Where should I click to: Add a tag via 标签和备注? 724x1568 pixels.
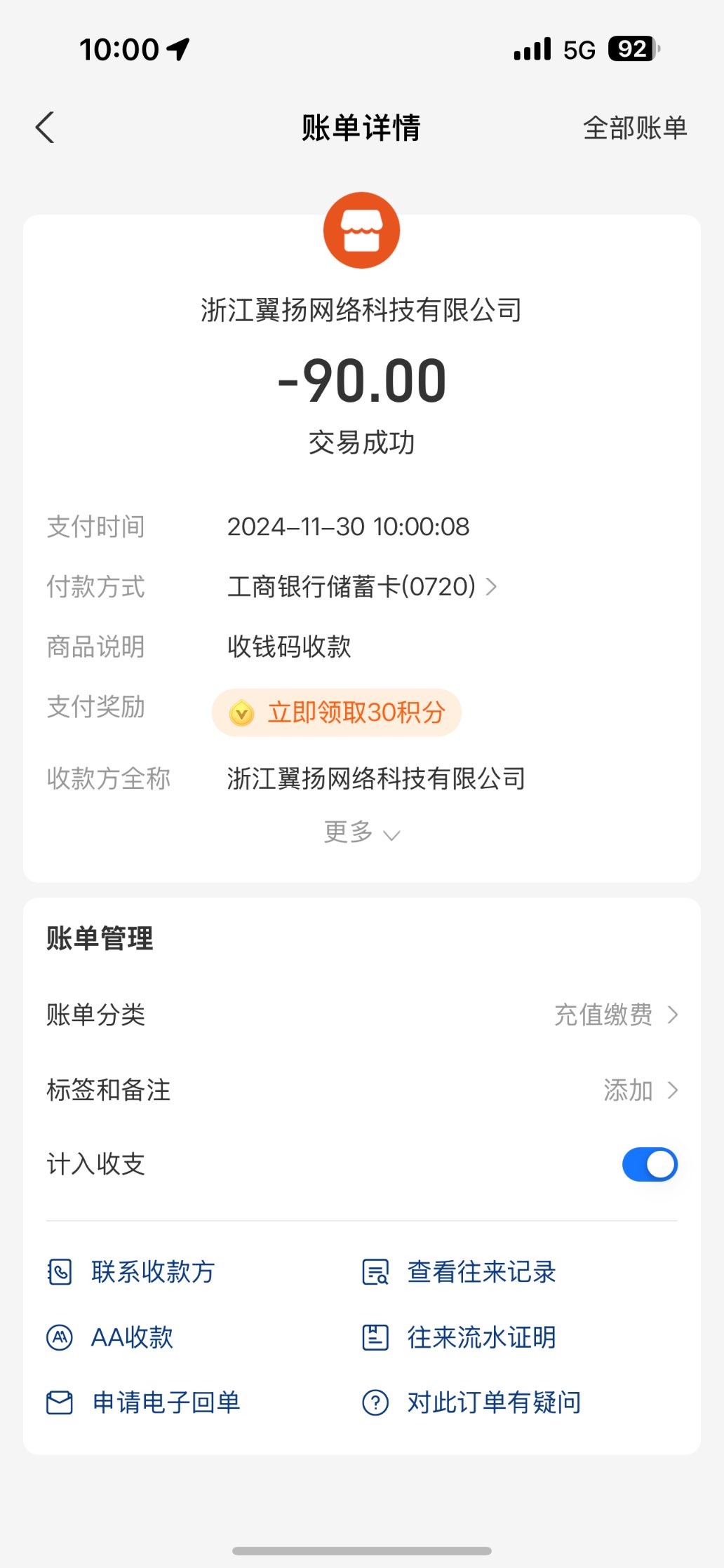[x=640, y=1090]
